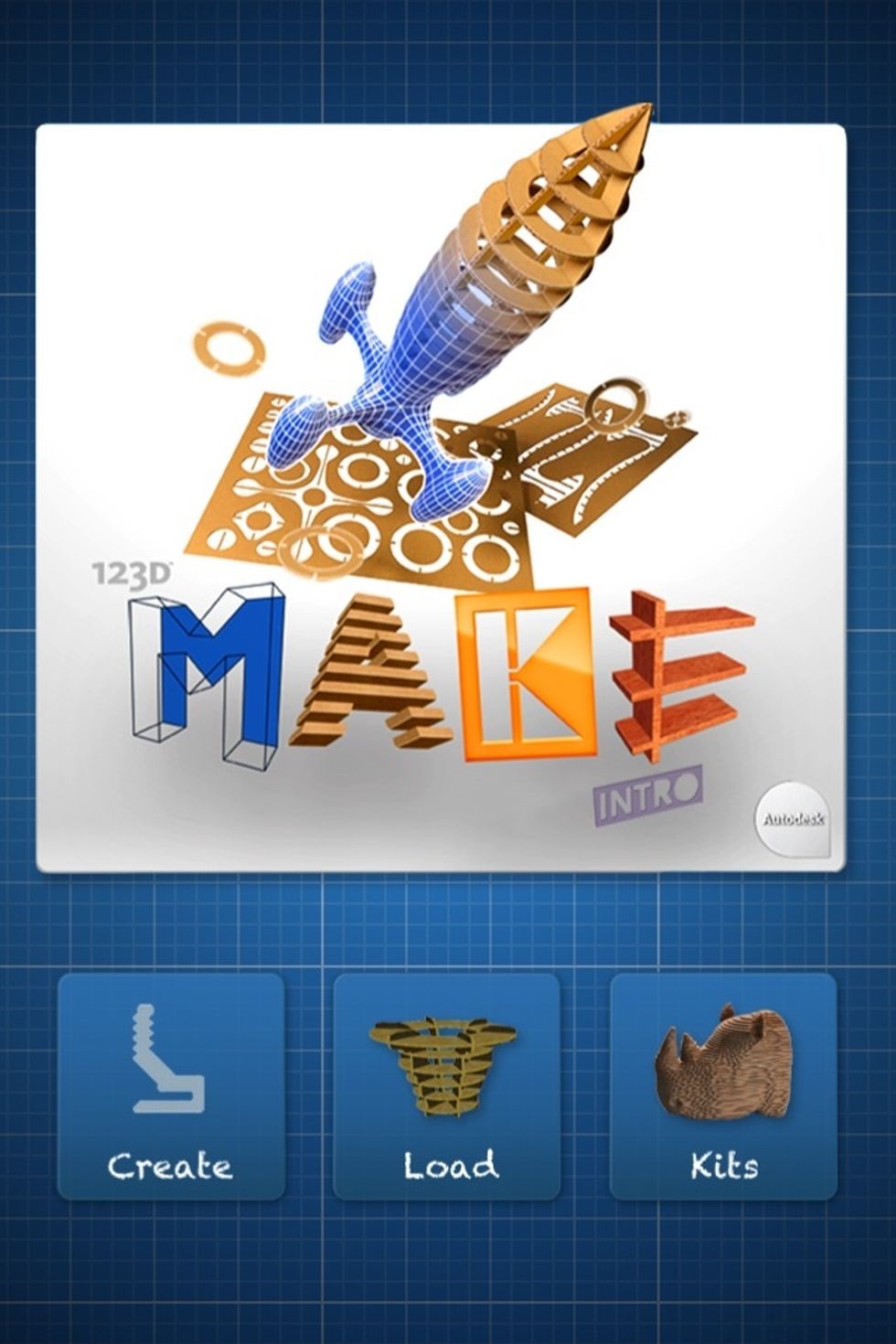Open the 123D Make intro image
Viewport: 896px width, 1344px height.
(441, 498)
